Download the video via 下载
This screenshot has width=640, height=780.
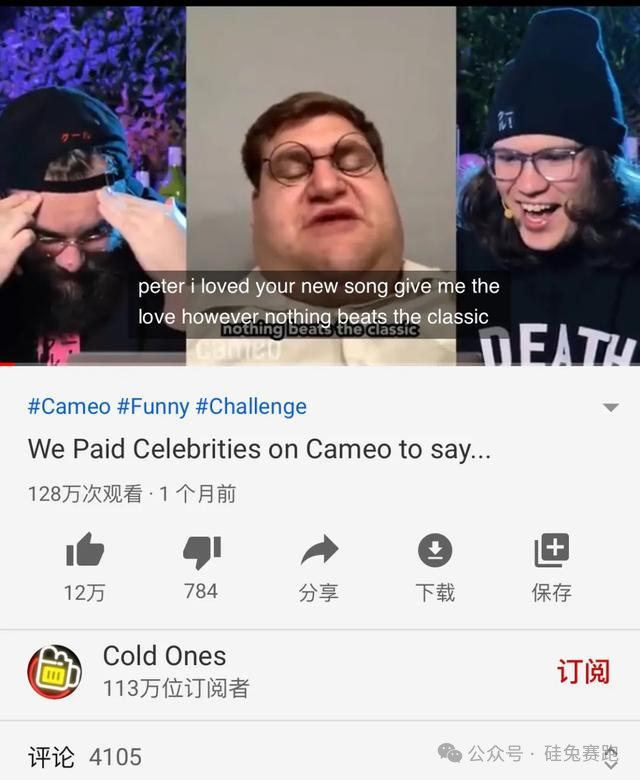point(435,552)
